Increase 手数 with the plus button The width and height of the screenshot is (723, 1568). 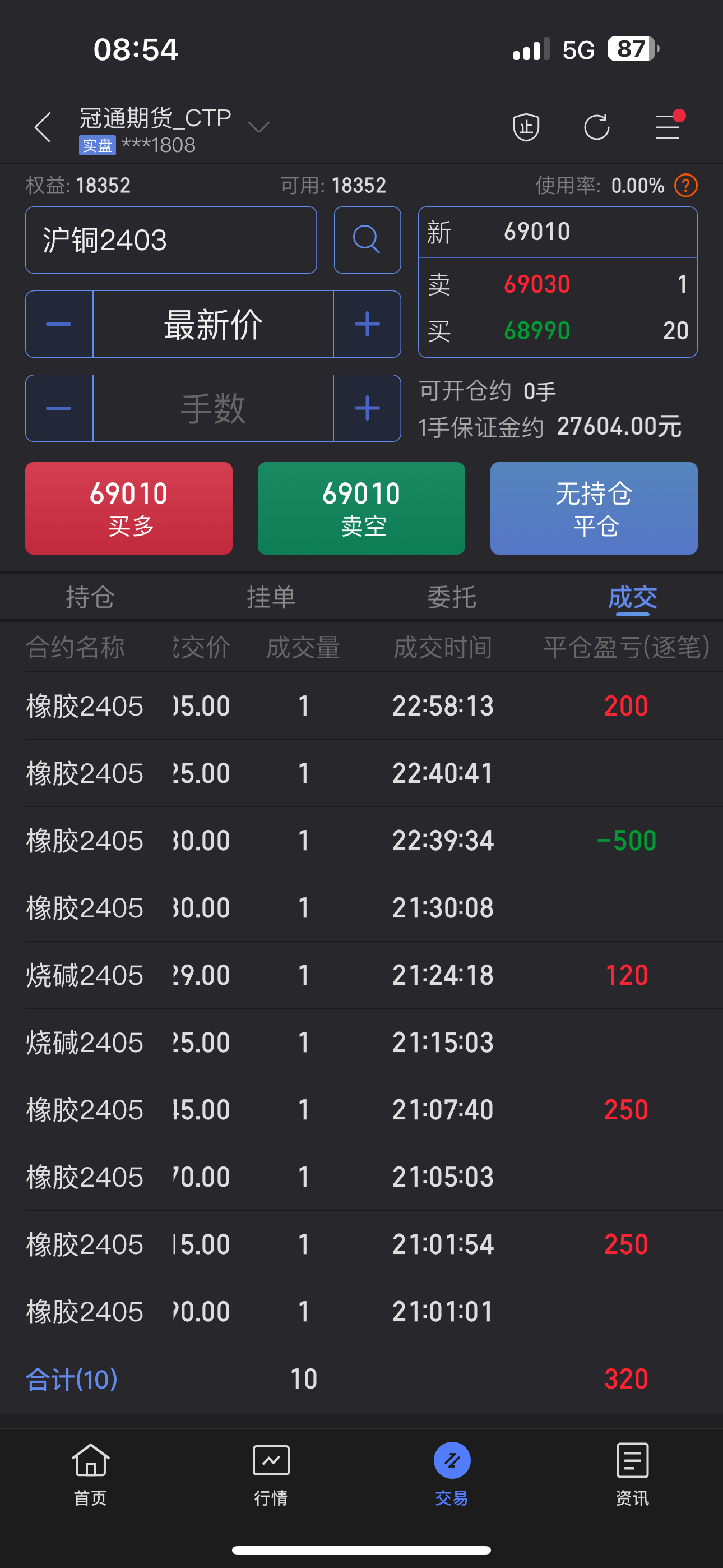[x=367, y=408]
